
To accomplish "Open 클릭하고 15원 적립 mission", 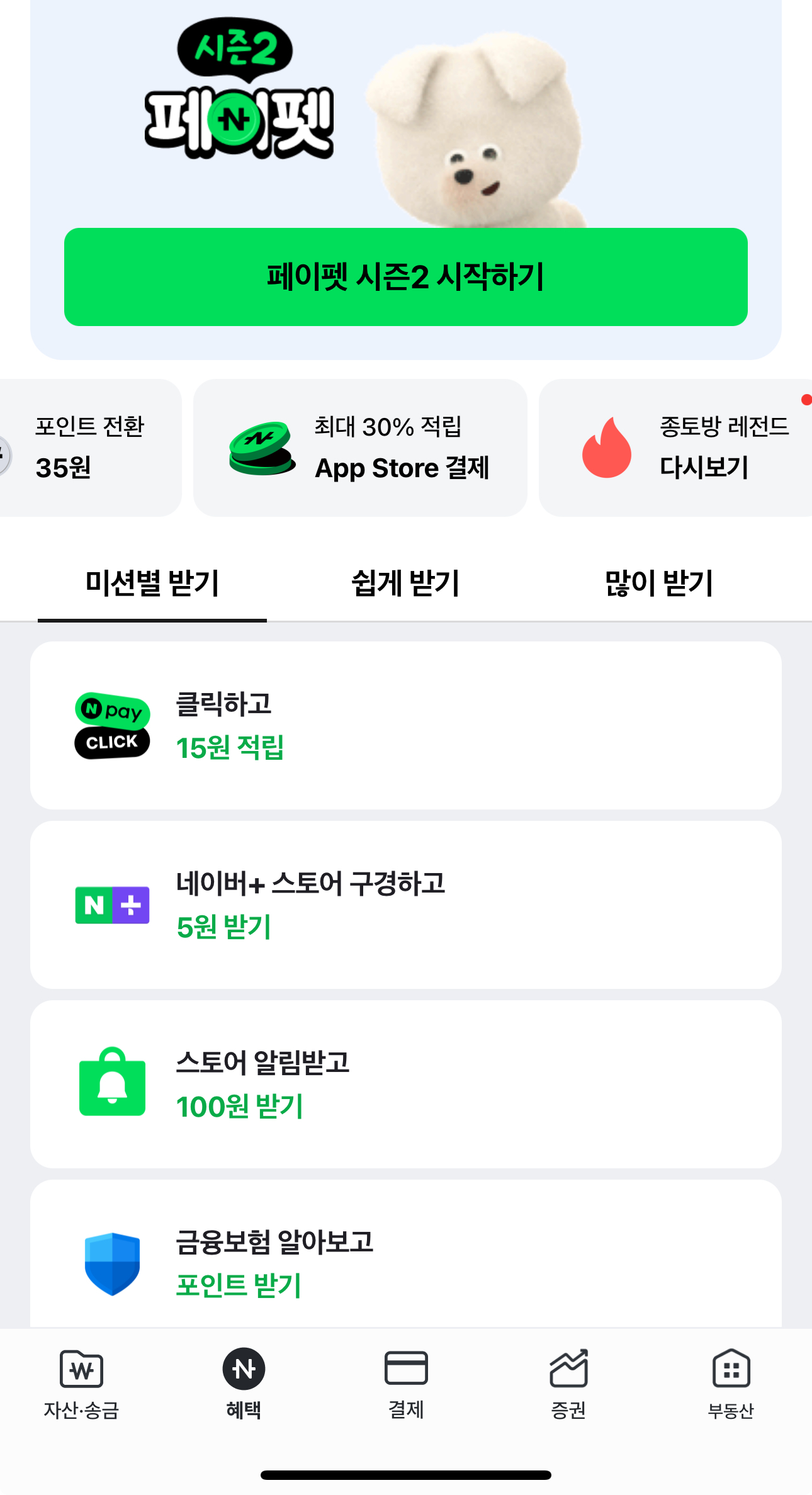I will (406, 725).
